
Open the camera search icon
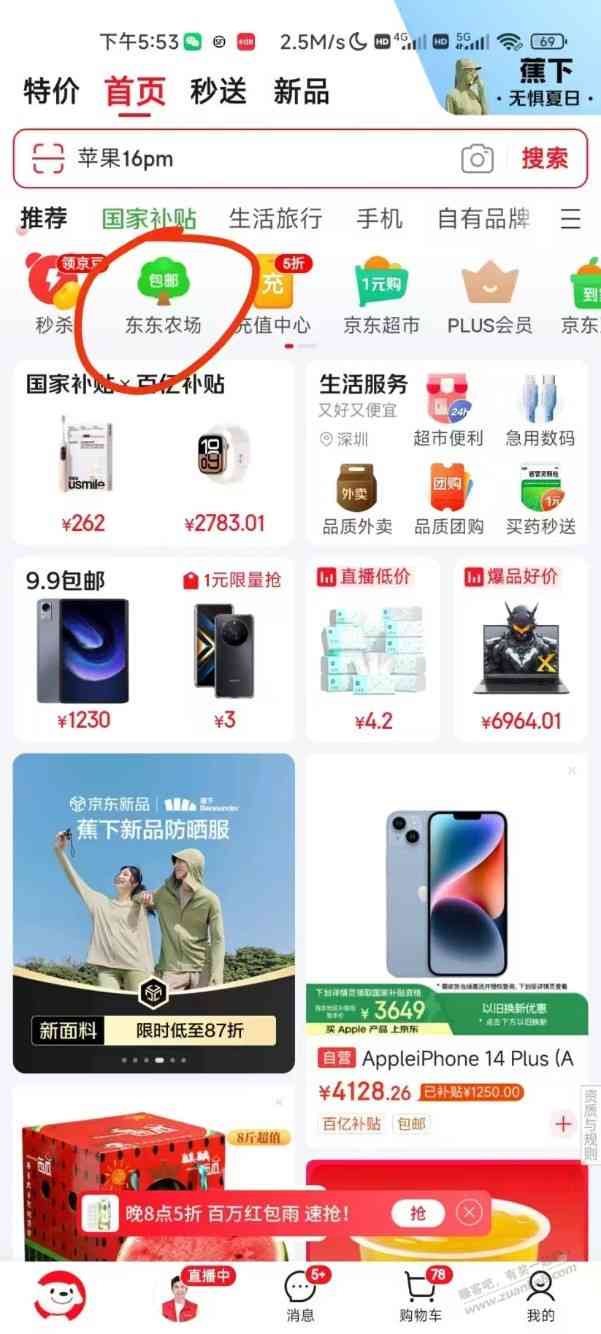[x=477, y=159]
